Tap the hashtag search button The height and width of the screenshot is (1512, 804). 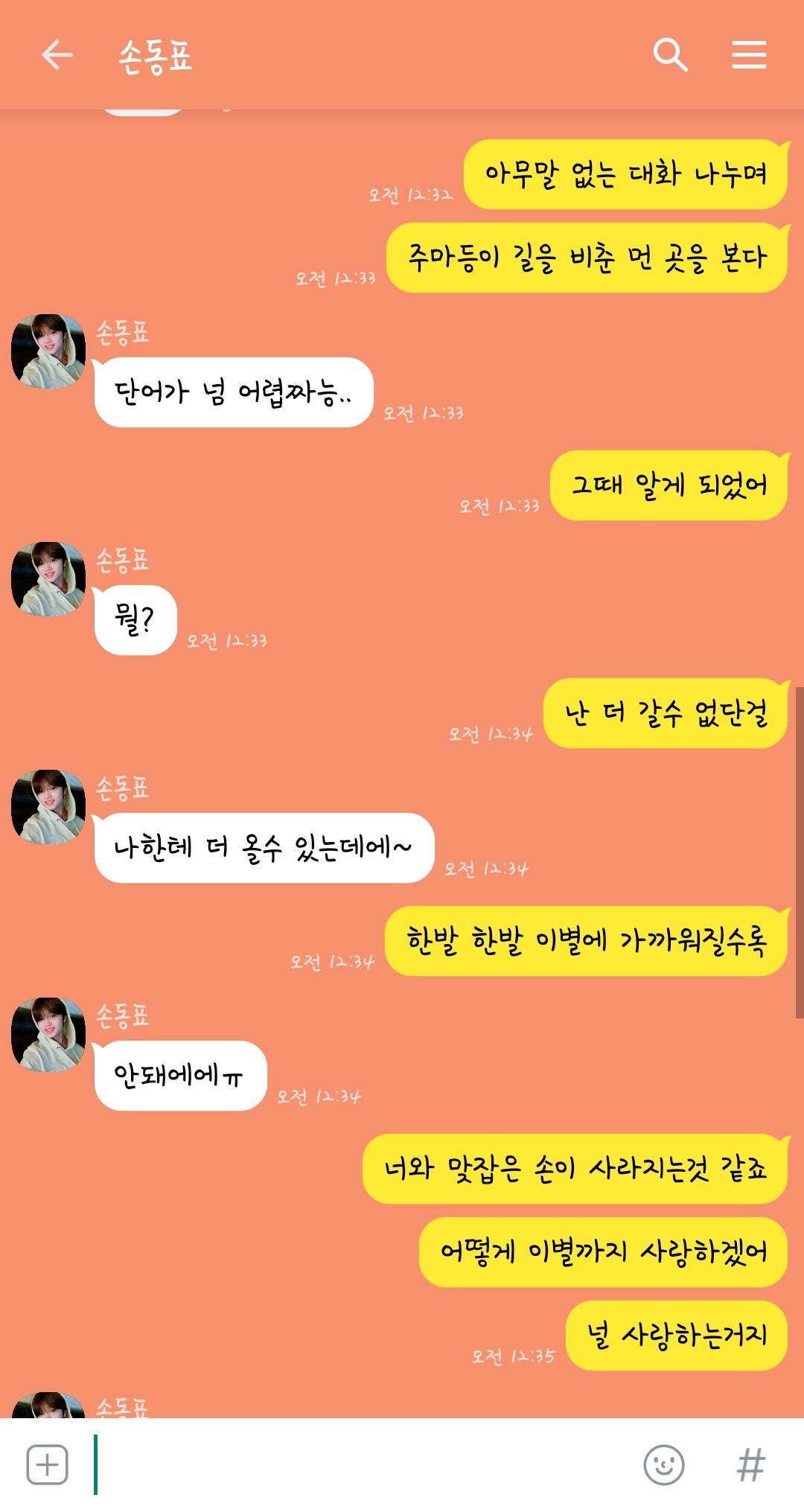tap(750, 1464)
